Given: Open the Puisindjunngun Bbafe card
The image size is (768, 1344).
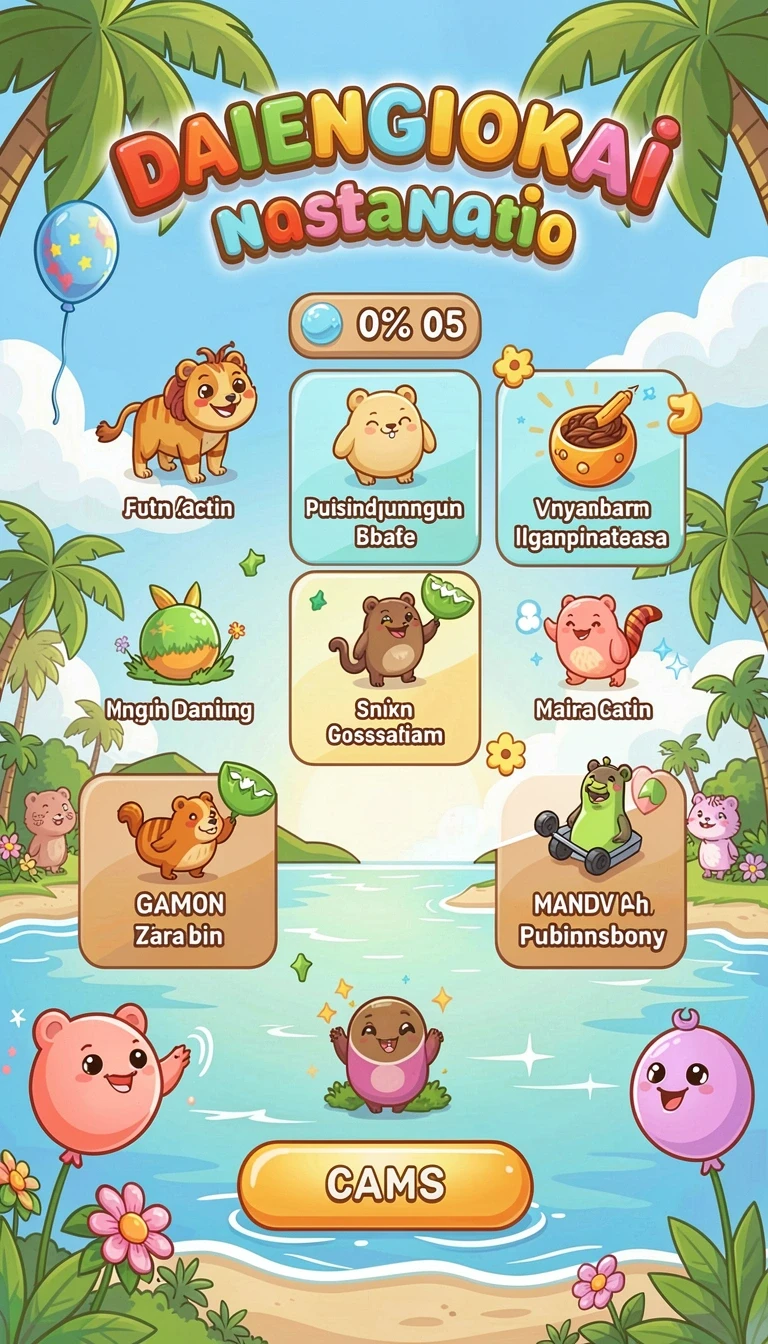Looking at the screenshot, I should pos(385,468).
